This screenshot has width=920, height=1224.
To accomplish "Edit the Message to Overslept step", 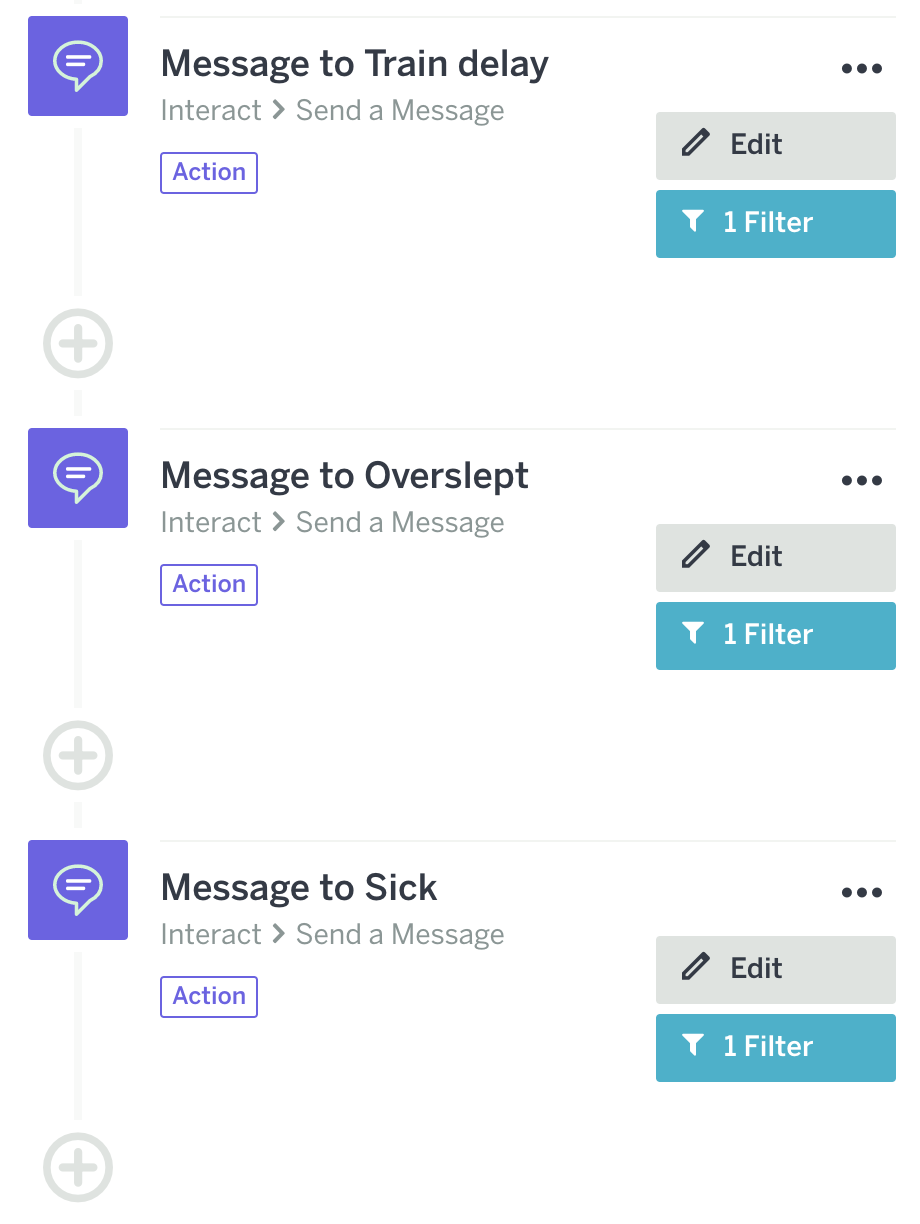I will tap(775, 557).
